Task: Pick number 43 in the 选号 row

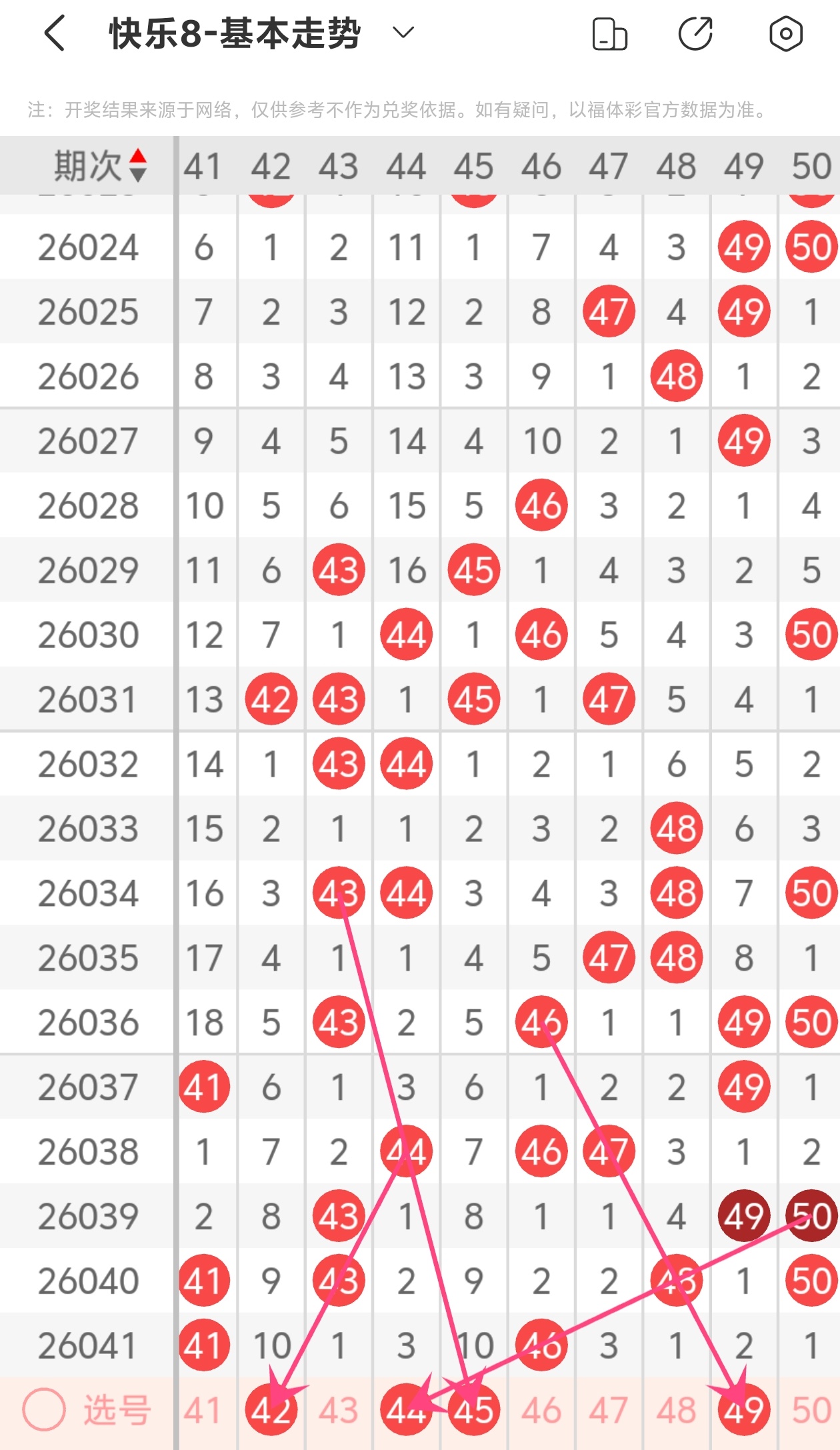Action: click(x=339, y=1411)
